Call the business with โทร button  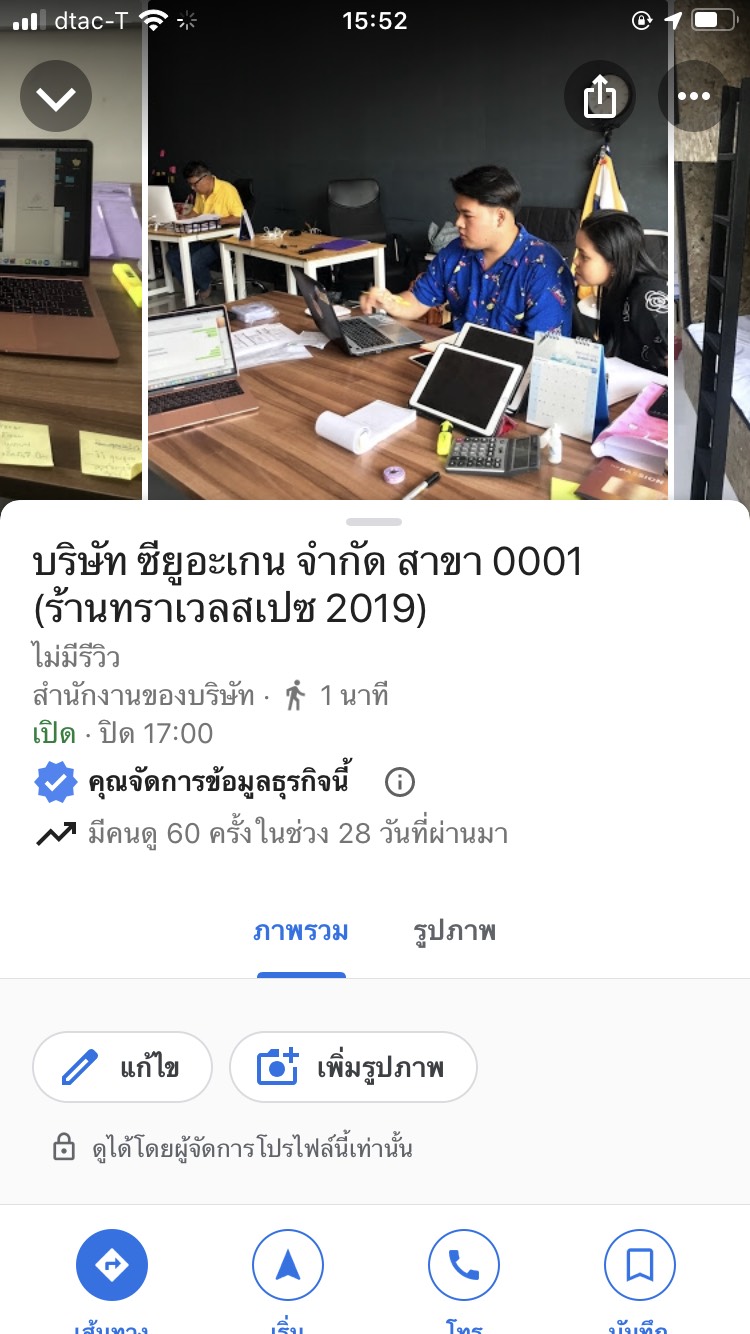[464, 1265]
